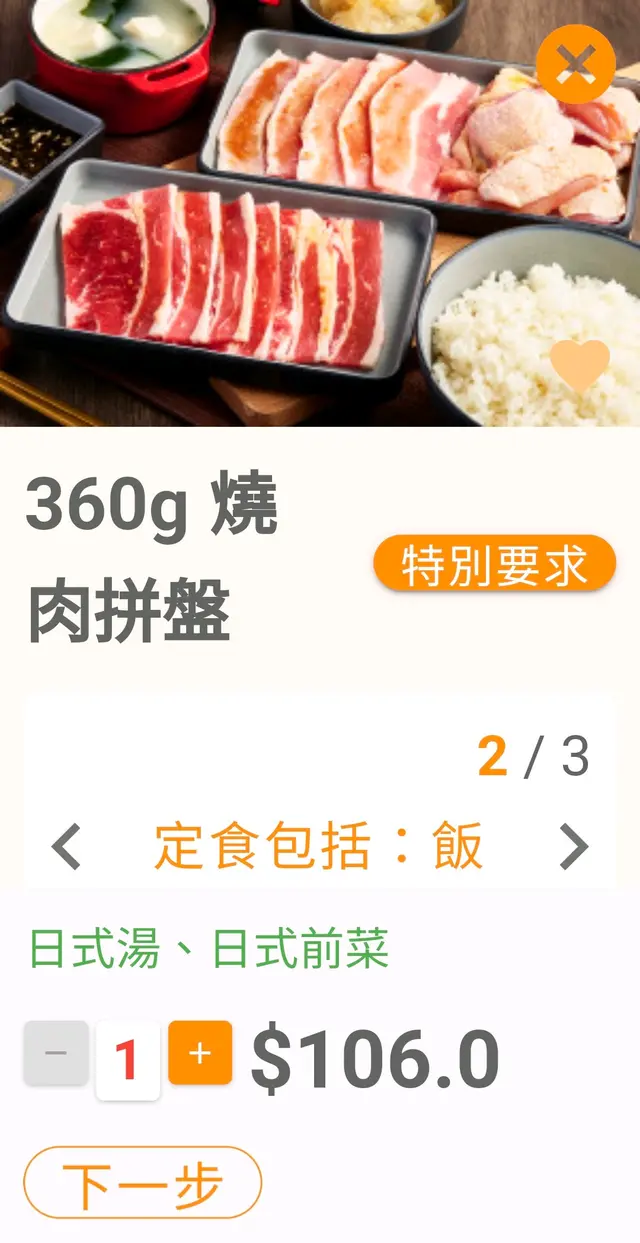Go to the previous set meal option
This screenshot has width=640, height=1243.
pyautogui.click(x=66, y=847)
